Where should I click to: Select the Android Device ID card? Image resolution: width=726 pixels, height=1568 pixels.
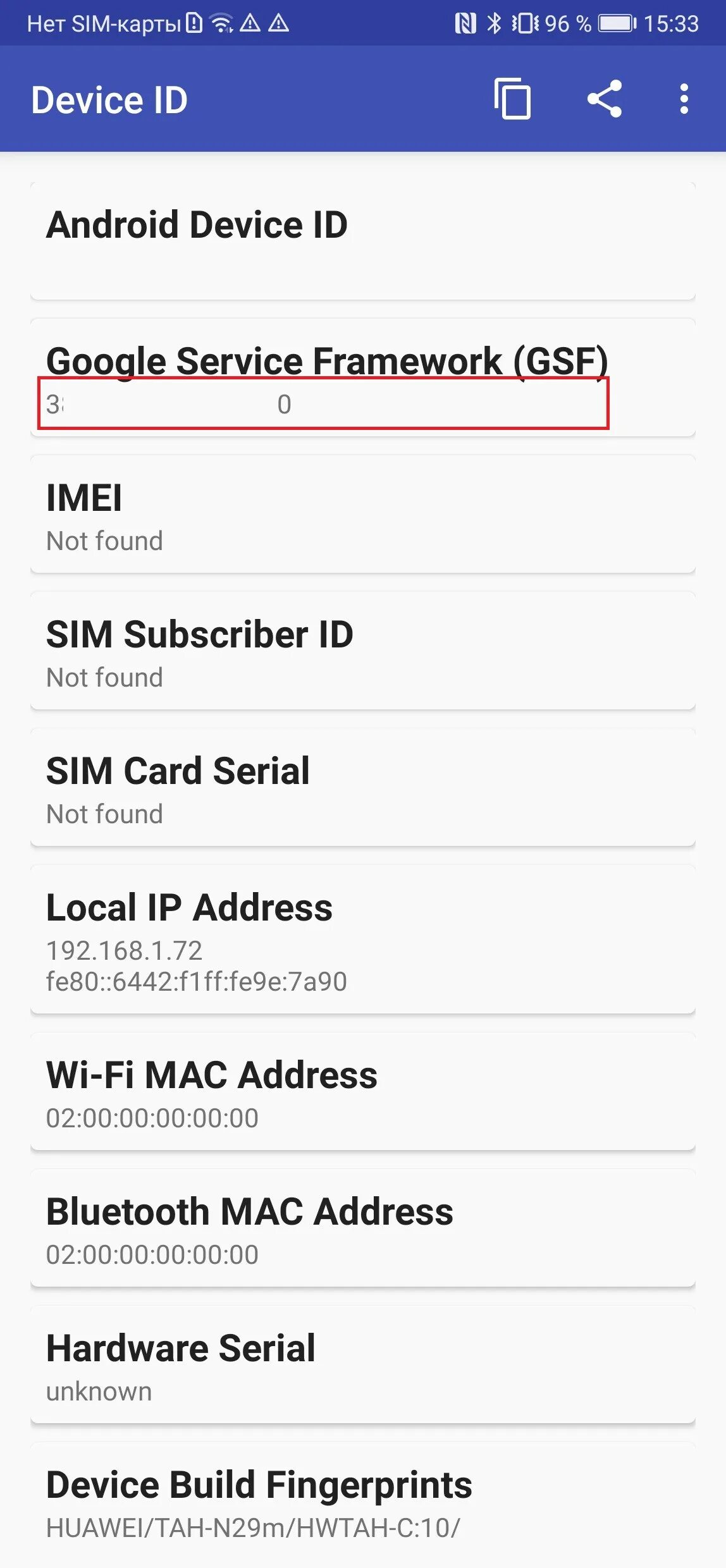(362, 241)
